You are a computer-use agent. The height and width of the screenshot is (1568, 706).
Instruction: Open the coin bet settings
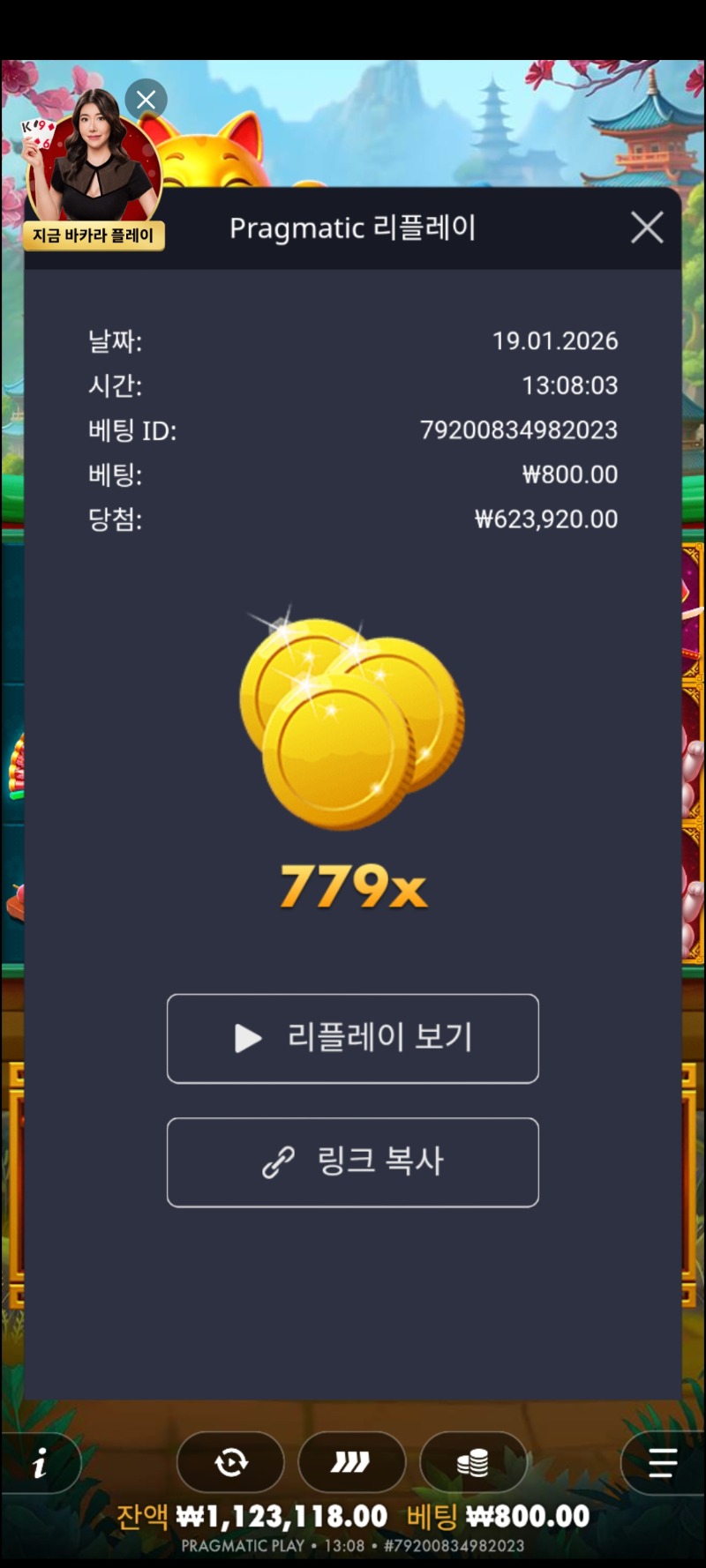click(x=473, y=1463)
